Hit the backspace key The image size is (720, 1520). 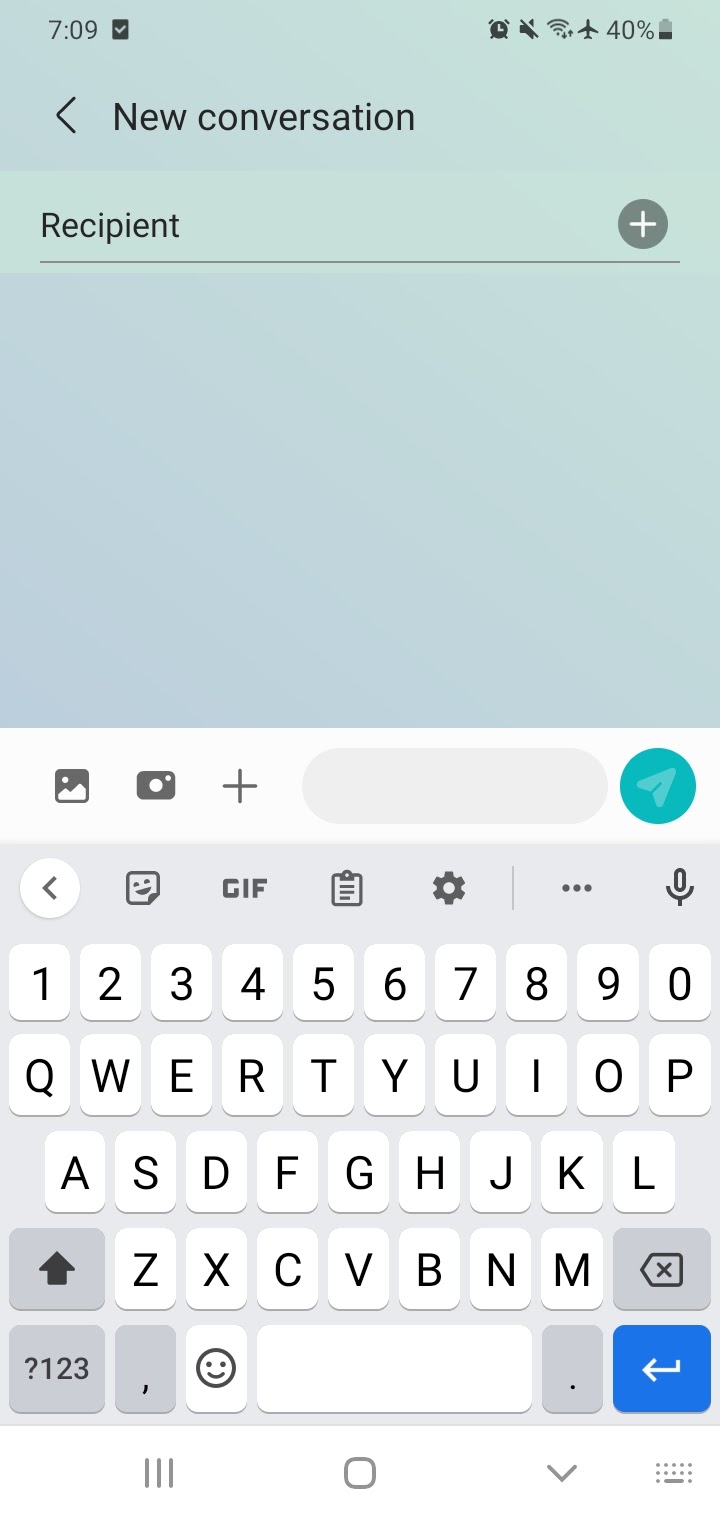tap(661, 1270)
